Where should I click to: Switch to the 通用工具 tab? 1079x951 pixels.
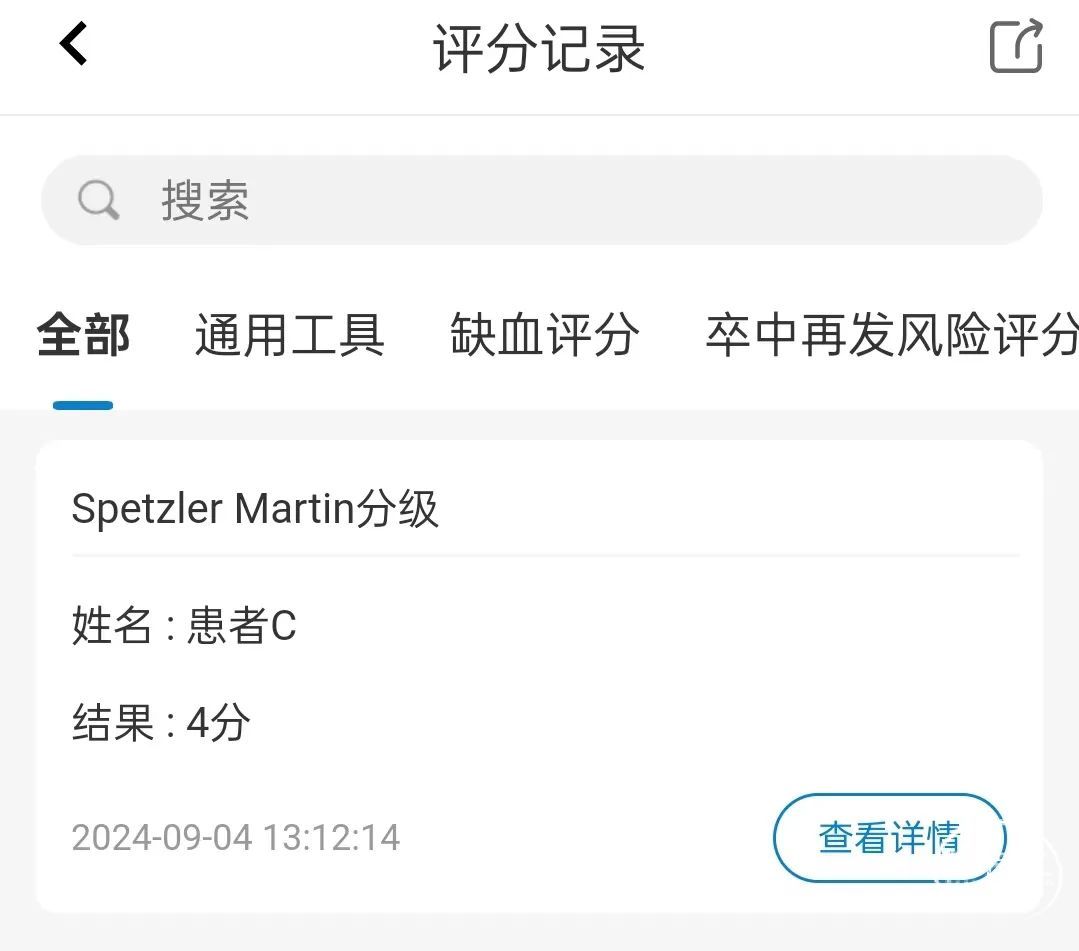(289, 335)
